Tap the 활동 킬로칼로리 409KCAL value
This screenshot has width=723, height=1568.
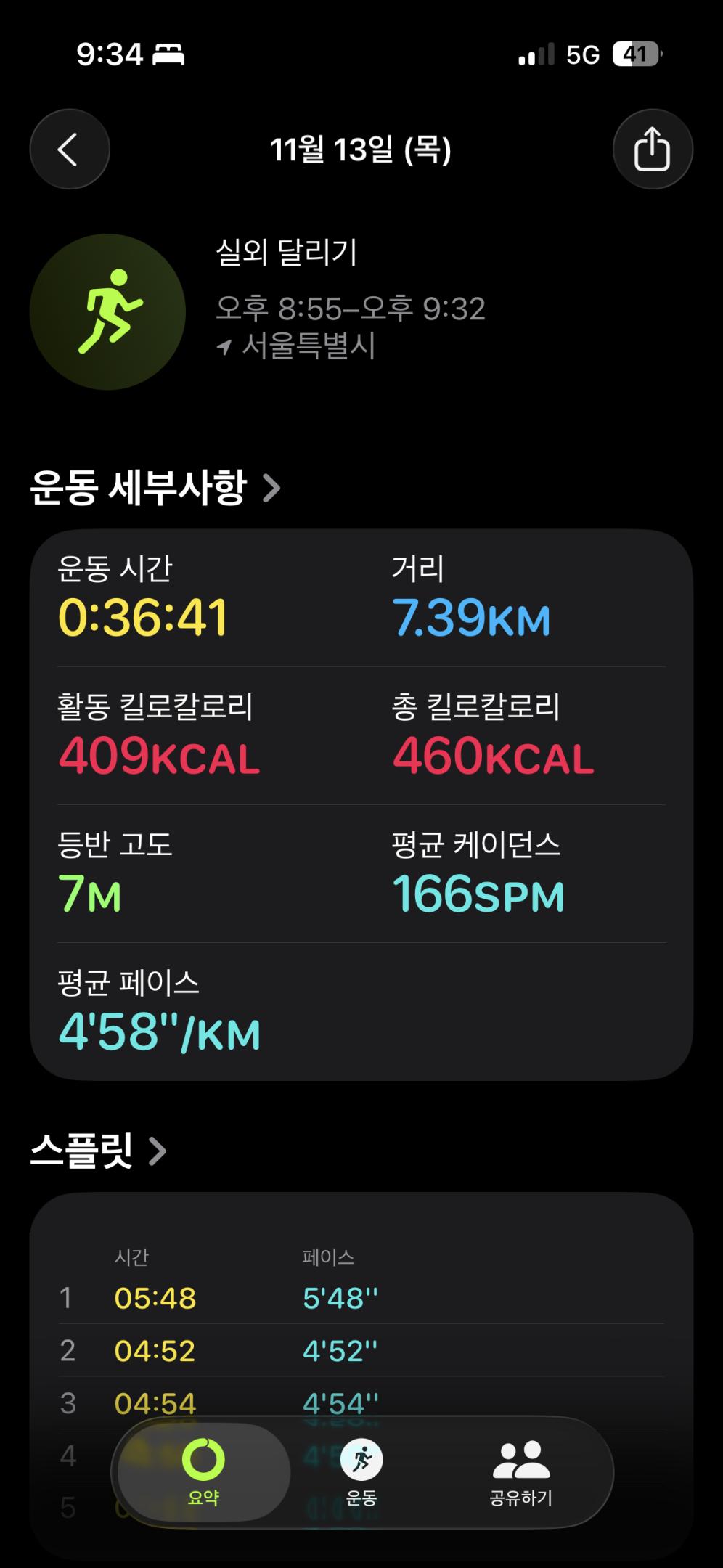[x=158, y=758]
